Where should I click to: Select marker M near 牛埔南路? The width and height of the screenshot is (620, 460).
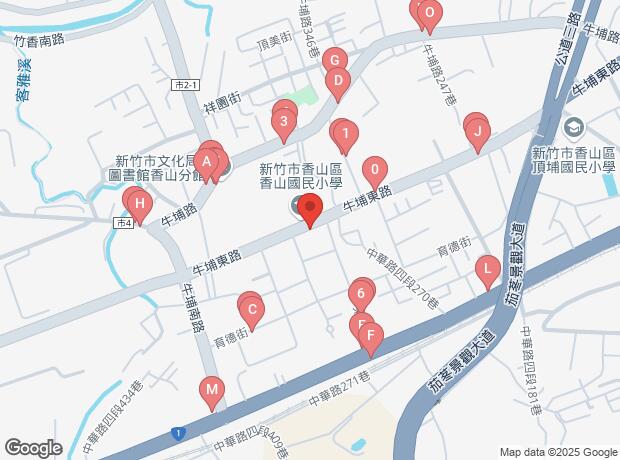coord(211,389)
